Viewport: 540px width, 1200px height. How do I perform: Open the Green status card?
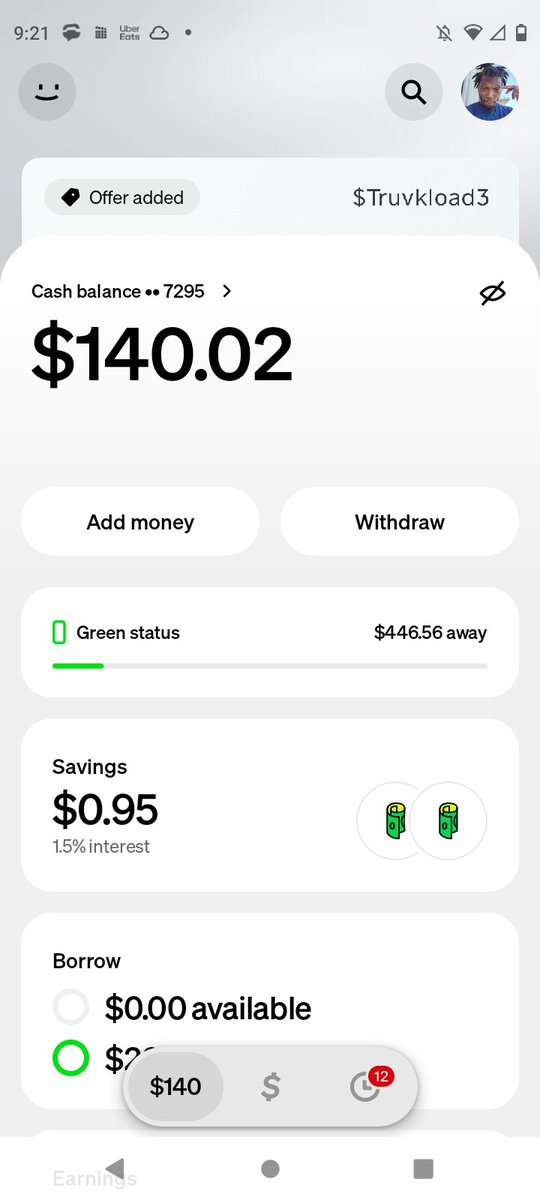point(270,642)
